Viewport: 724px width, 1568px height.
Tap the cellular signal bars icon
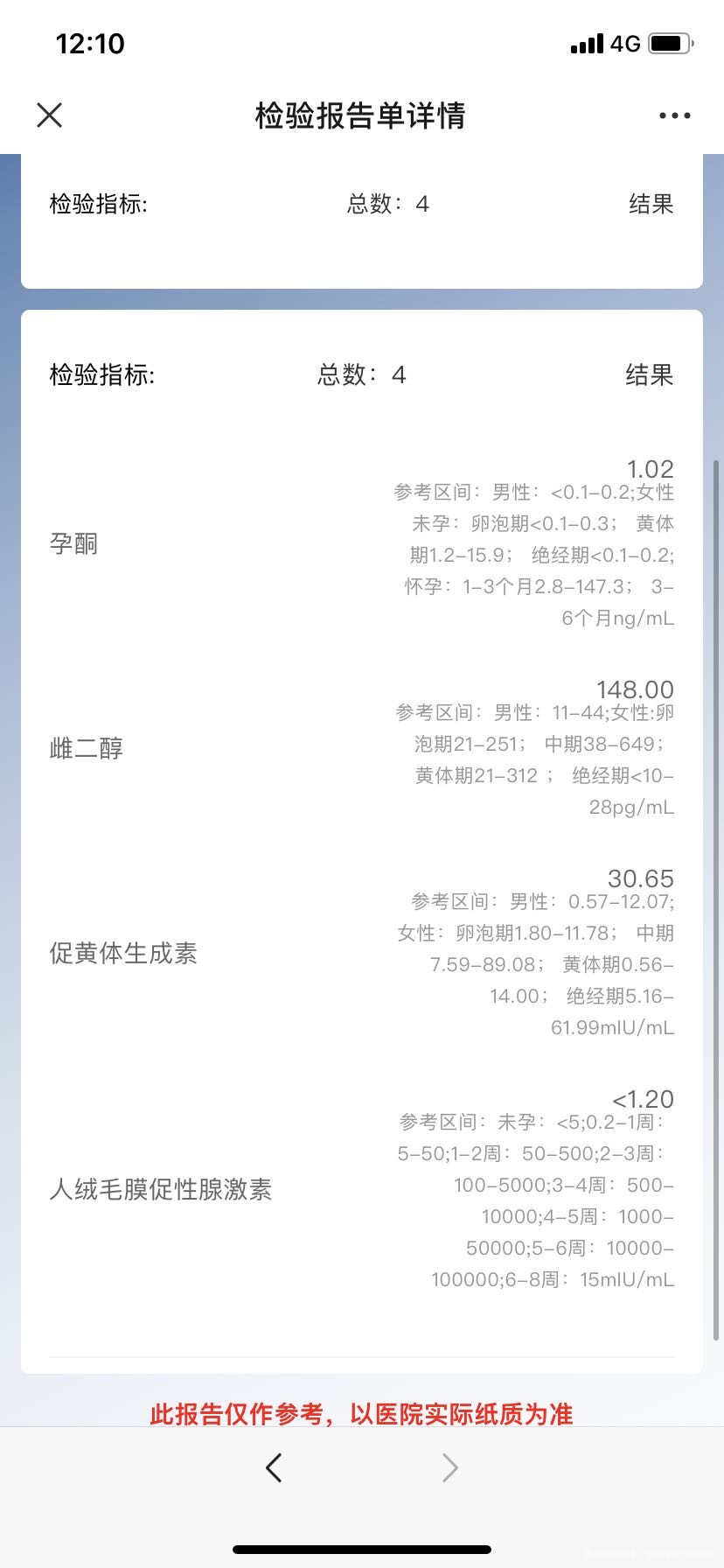point(588,43)
